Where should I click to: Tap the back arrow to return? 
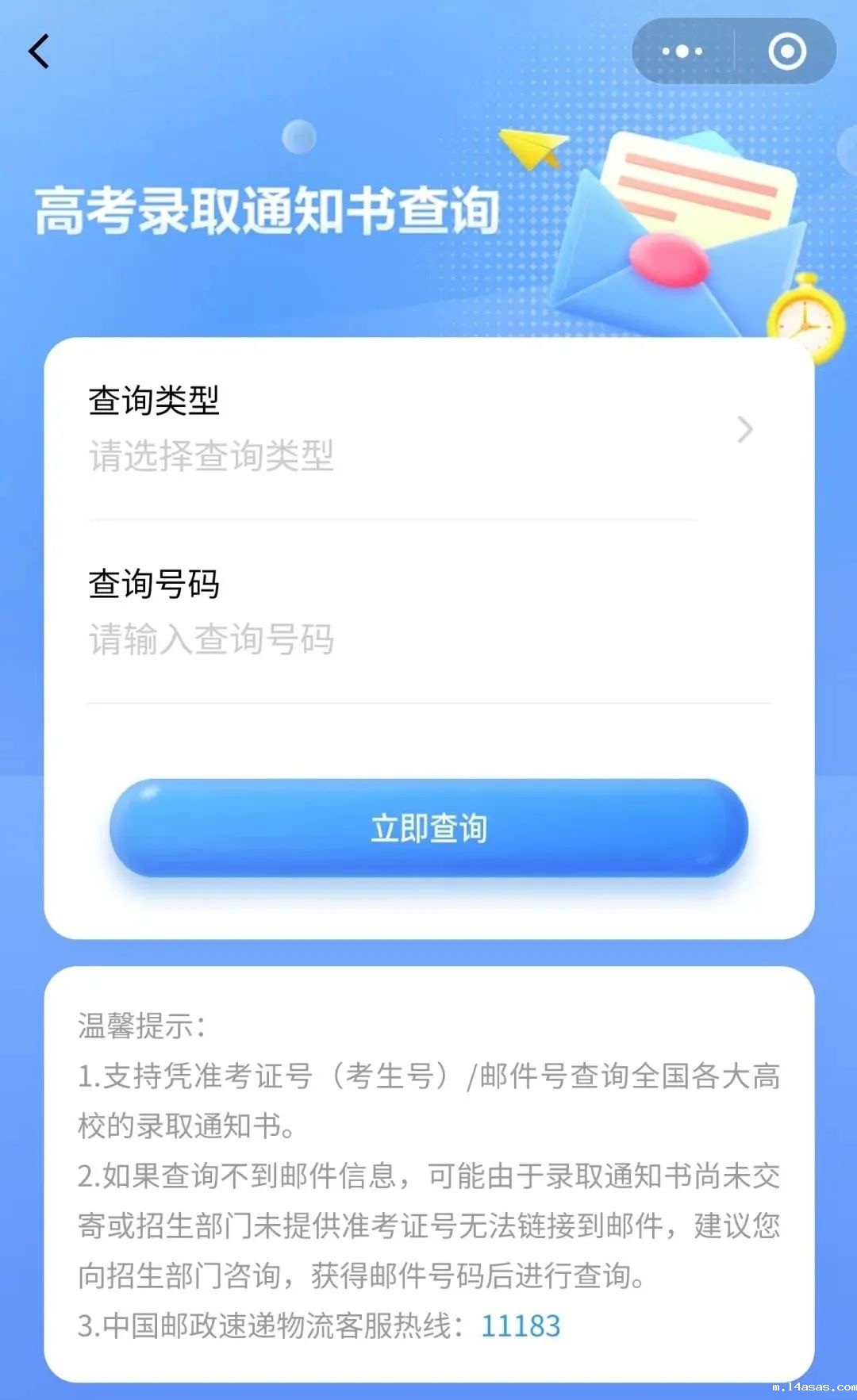(x=40, y=51)
